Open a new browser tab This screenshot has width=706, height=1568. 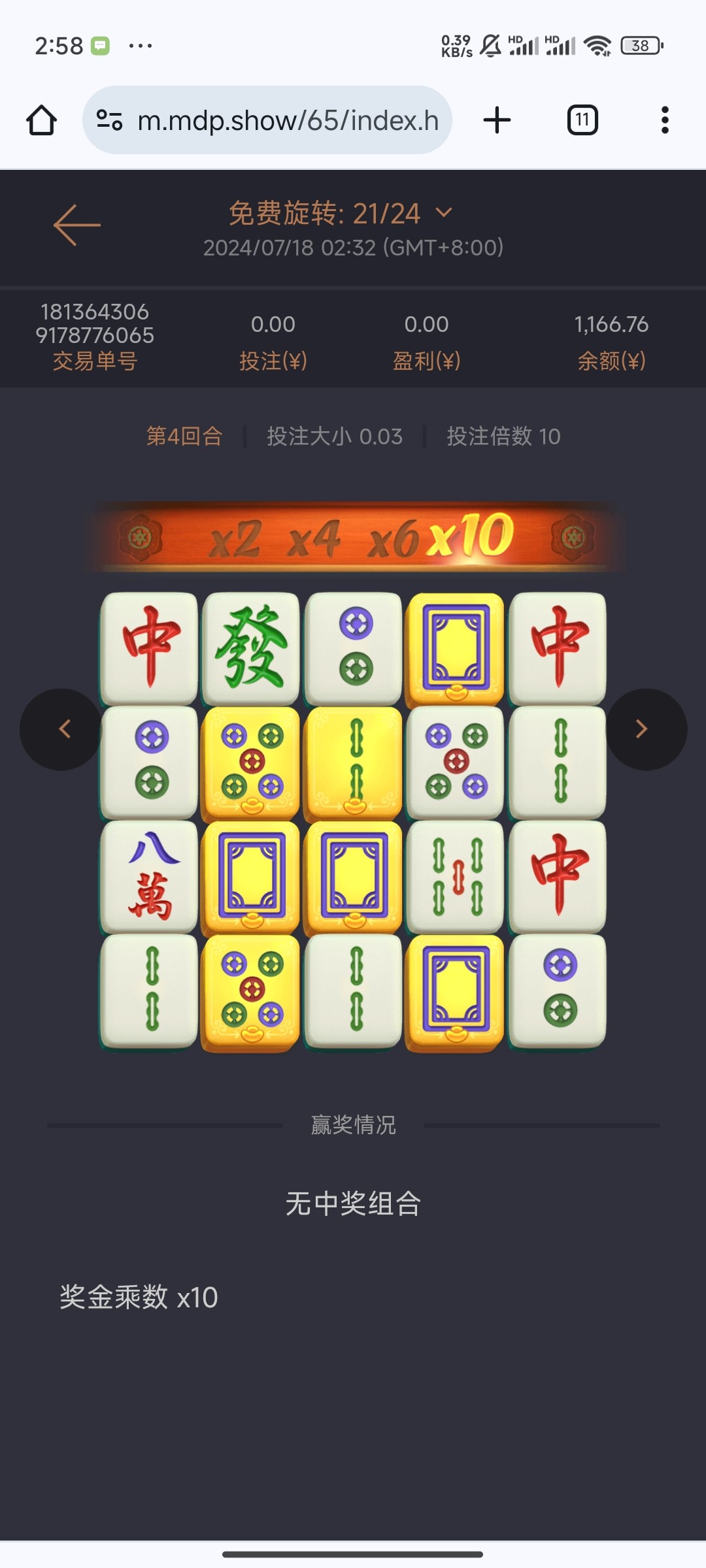pos(497,120)
